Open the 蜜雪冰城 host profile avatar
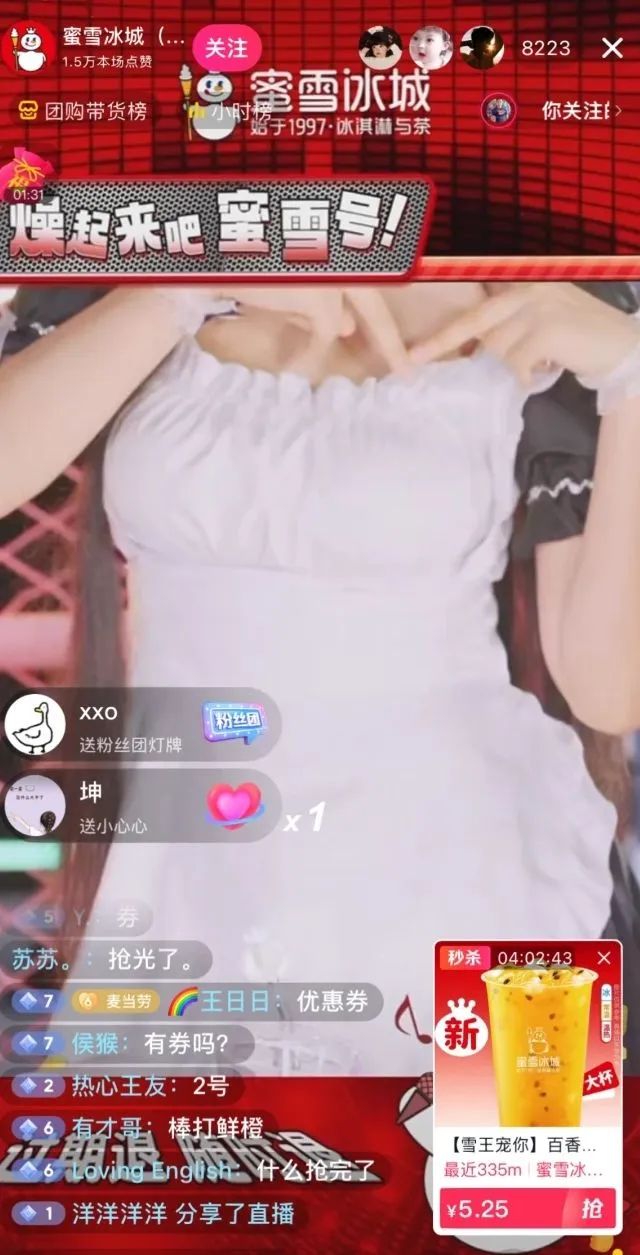Image resolution: width=640 pixels, height=1255 pixels. 28,47
